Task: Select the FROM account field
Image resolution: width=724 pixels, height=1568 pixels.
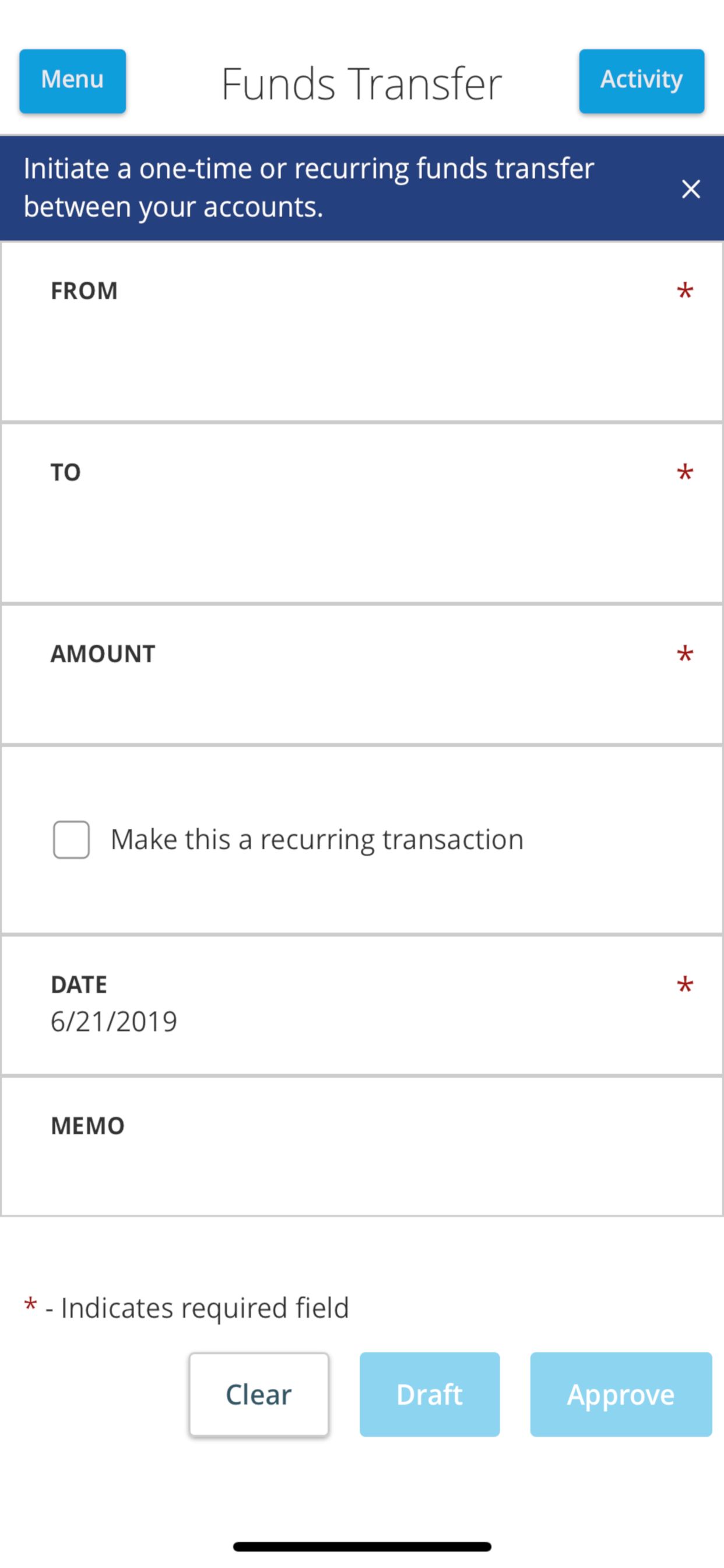Action: 362,332
